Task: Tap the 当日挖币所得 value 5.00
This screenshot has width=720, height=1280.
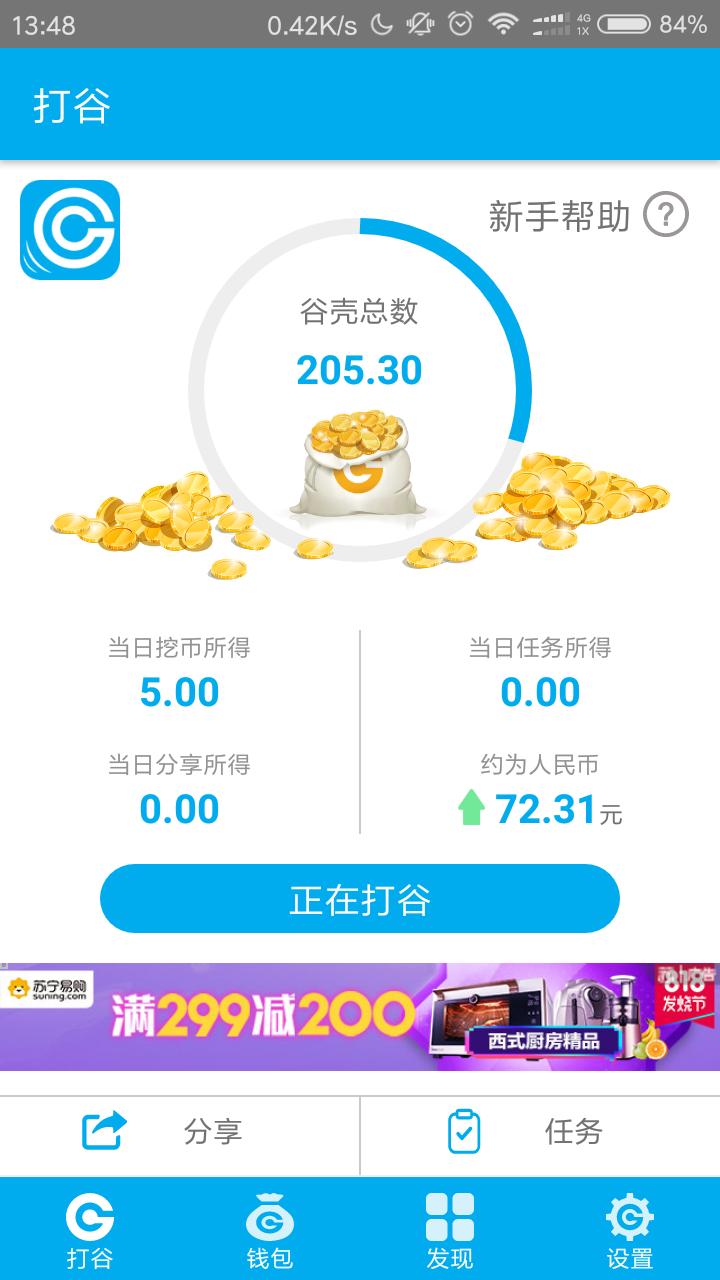Action: [178, 691]
